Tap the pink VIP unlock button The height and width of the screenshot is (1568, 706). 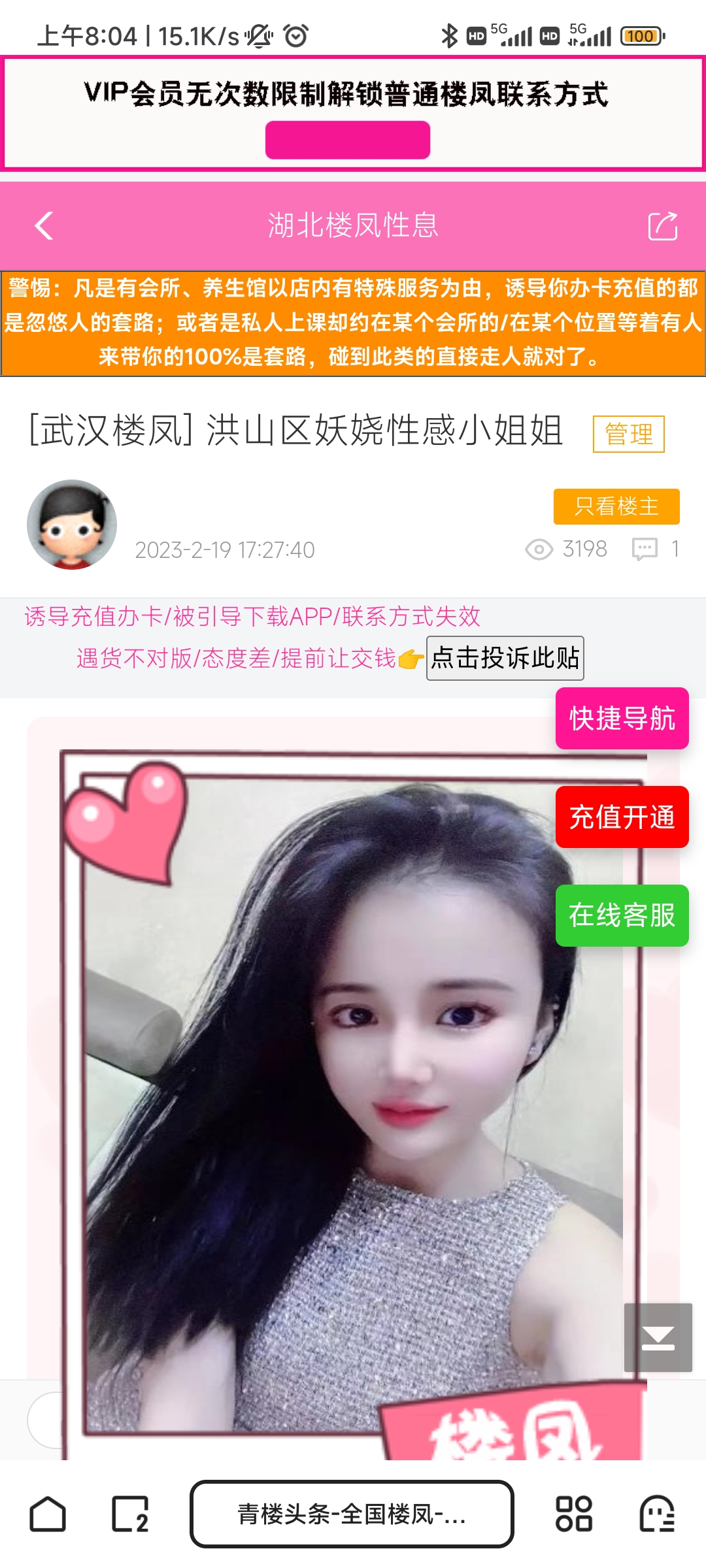coord(347,140)
